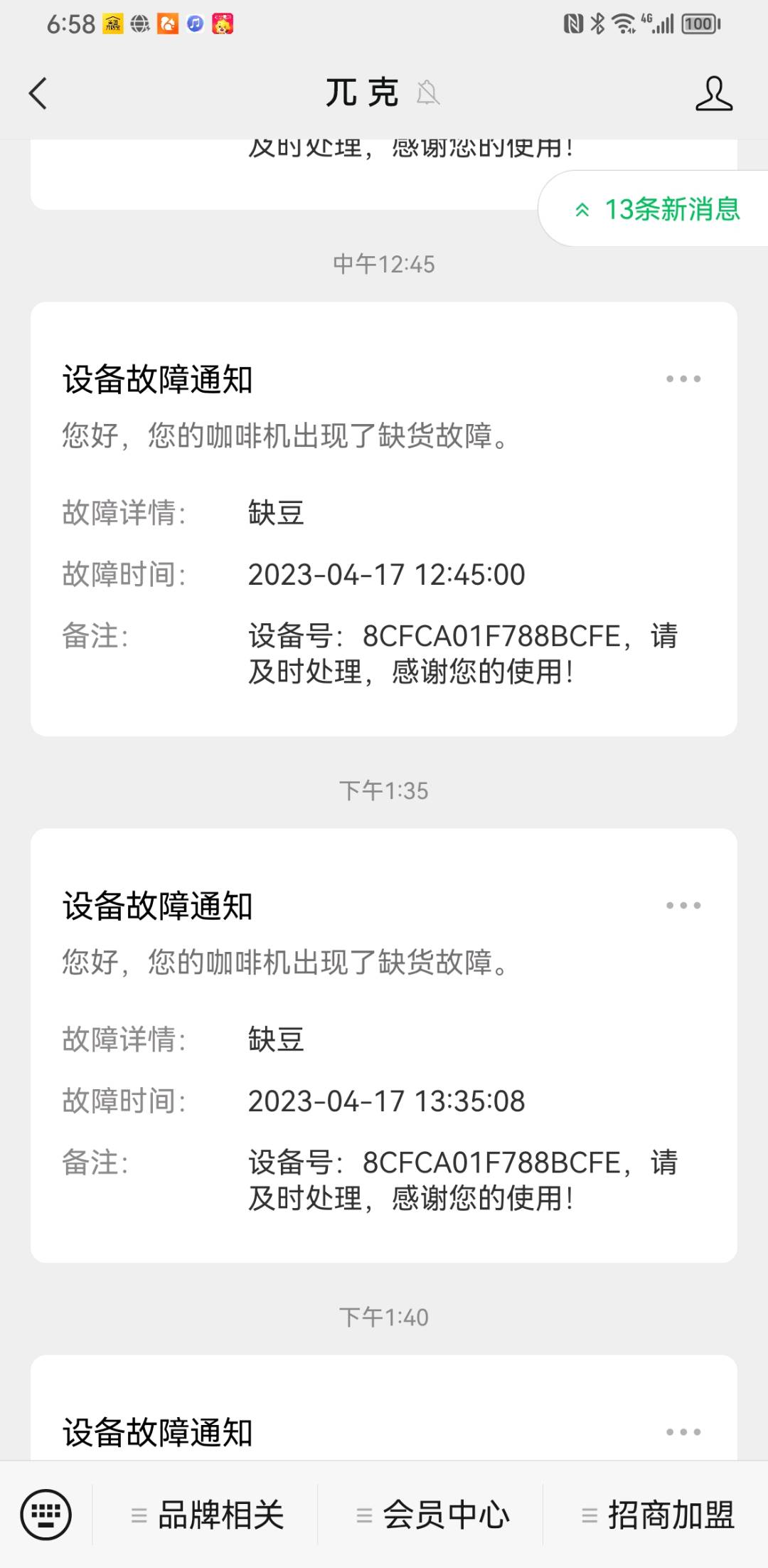Viewport: 768px width, 1568px height.
Task: Open the 招商加盟 menu
Action: click(658, 1515)
